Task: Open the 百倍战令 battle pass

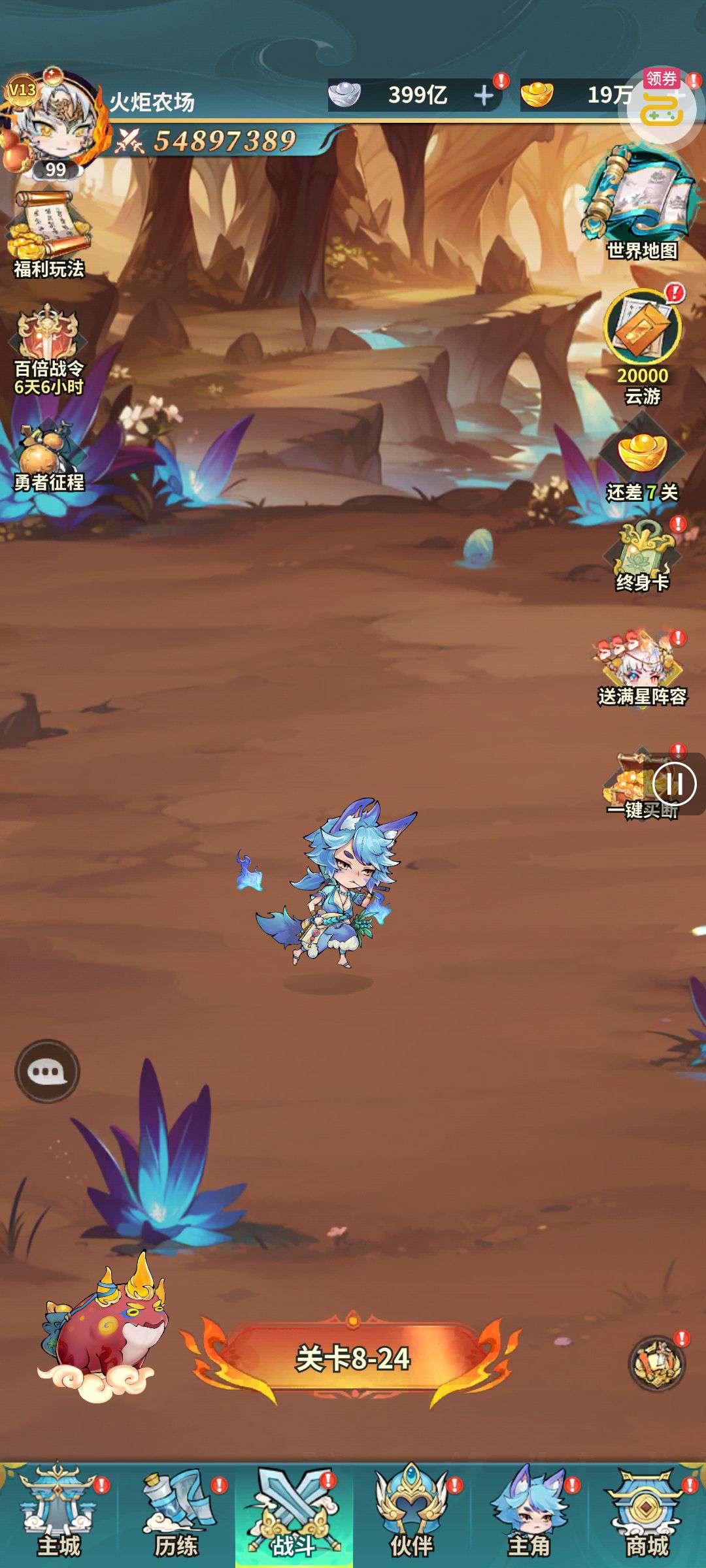Action: click(49, 348)
